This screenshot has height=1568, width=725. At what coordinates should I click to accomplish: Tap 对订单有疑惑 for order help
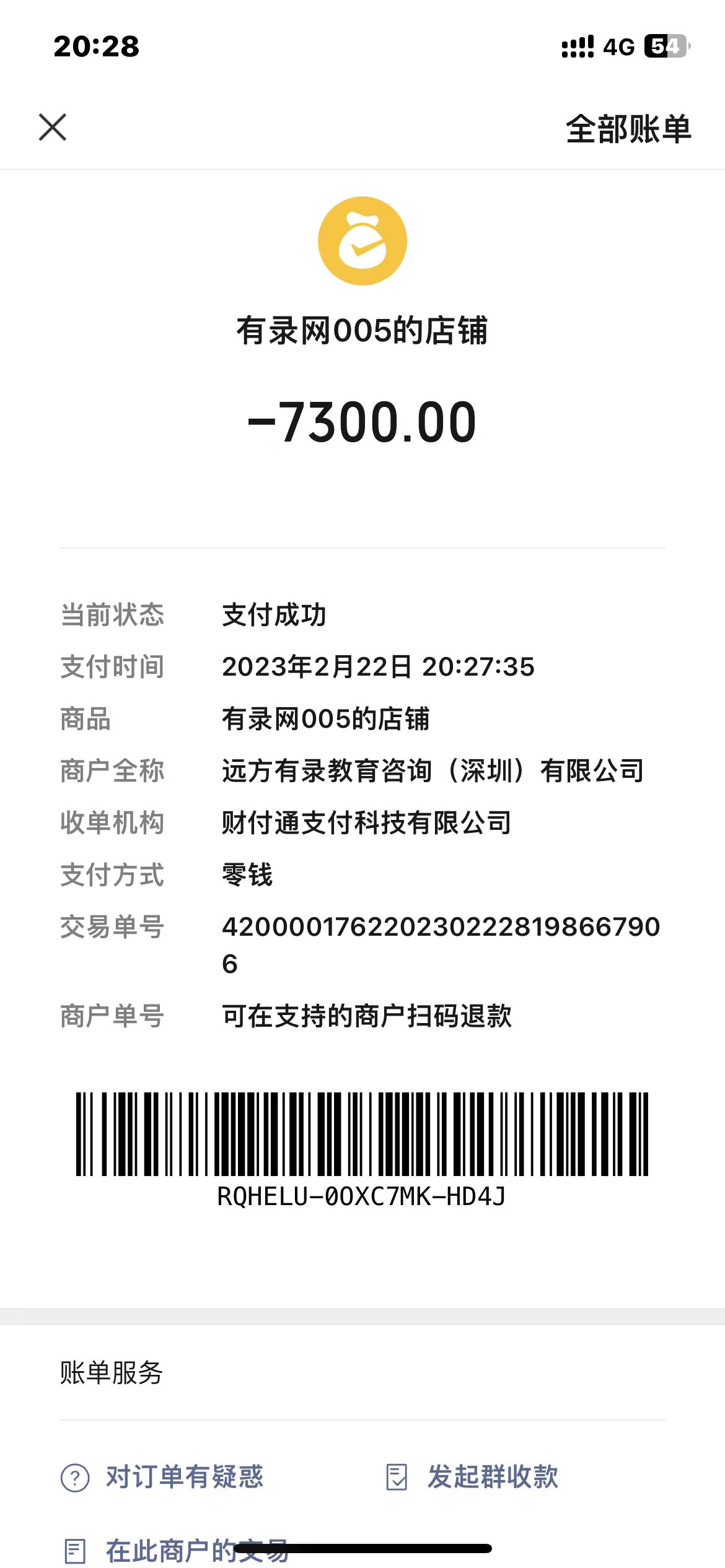163,1477
